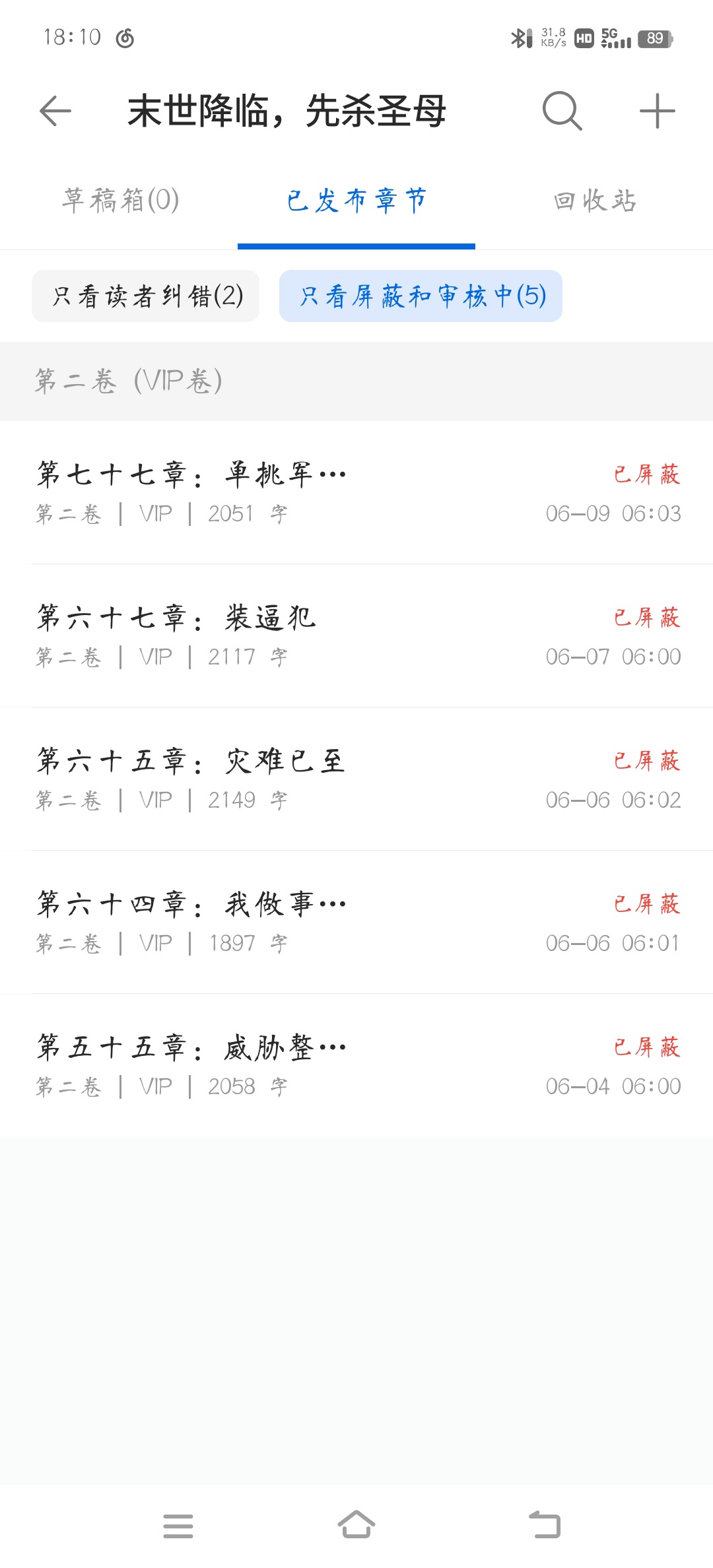Switch to the 回收站 tab
The image size is (713, 1568).
594,201
